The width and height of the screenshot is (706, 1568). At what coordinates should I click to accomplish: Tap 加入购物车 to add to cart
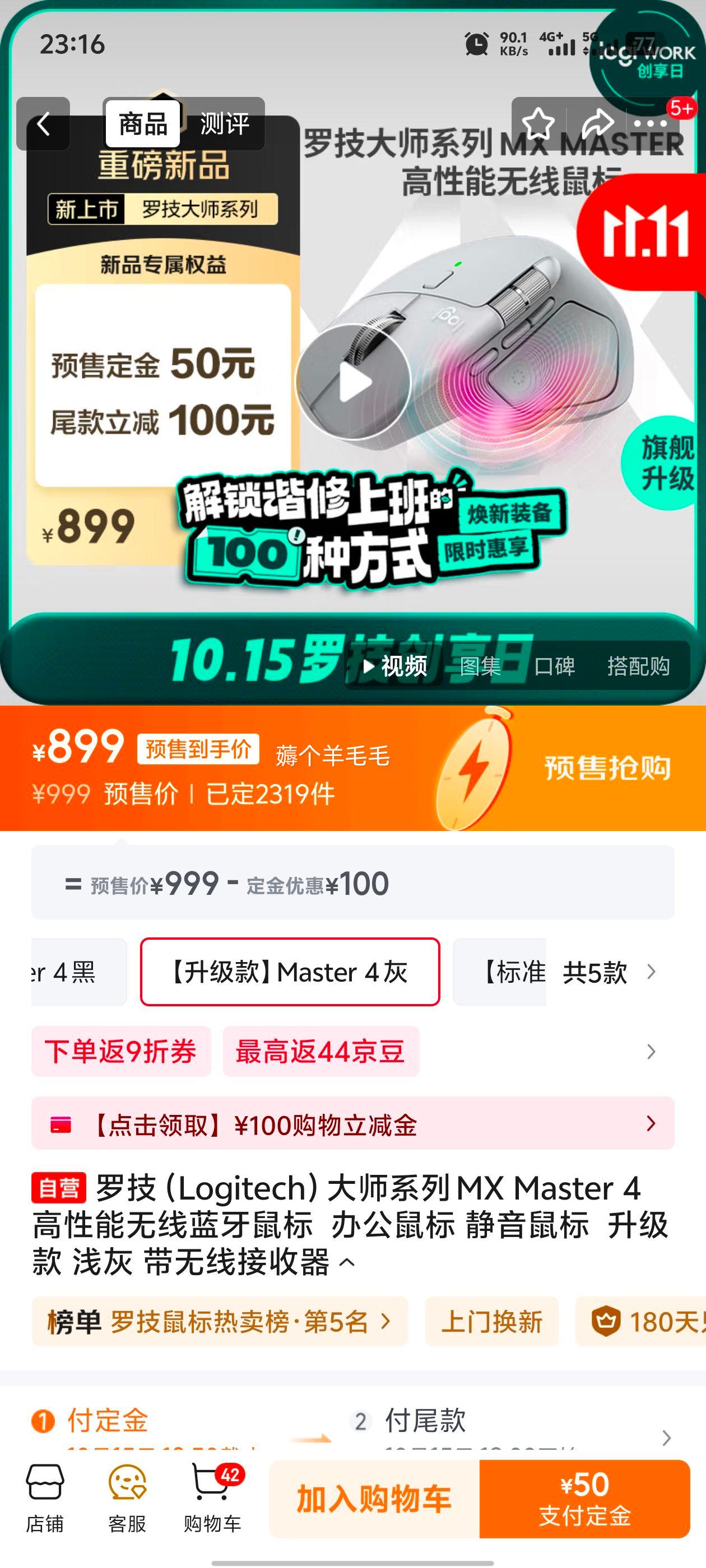374,1499
